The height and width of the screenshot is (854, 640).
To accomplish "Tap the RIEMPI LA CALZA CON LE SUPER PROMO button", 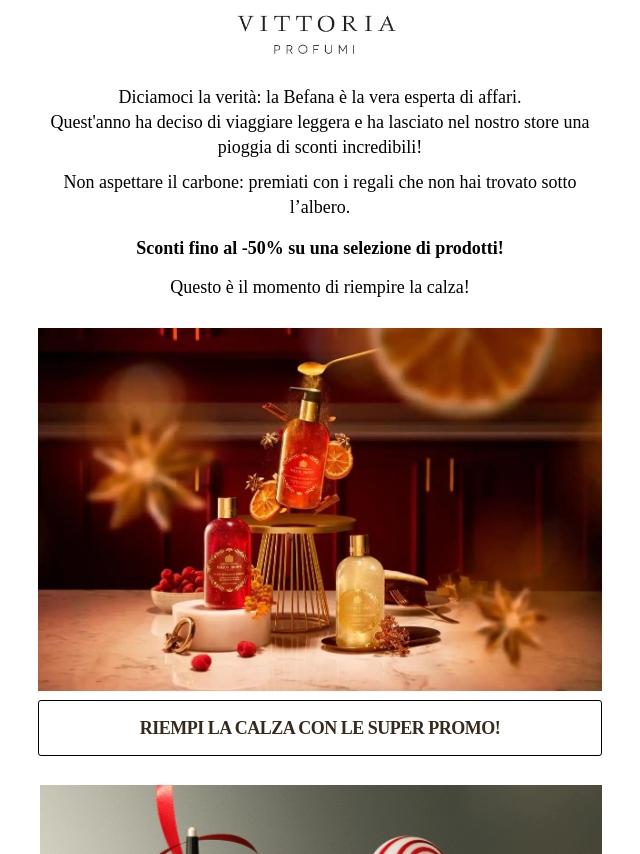I will click(320, 728).
